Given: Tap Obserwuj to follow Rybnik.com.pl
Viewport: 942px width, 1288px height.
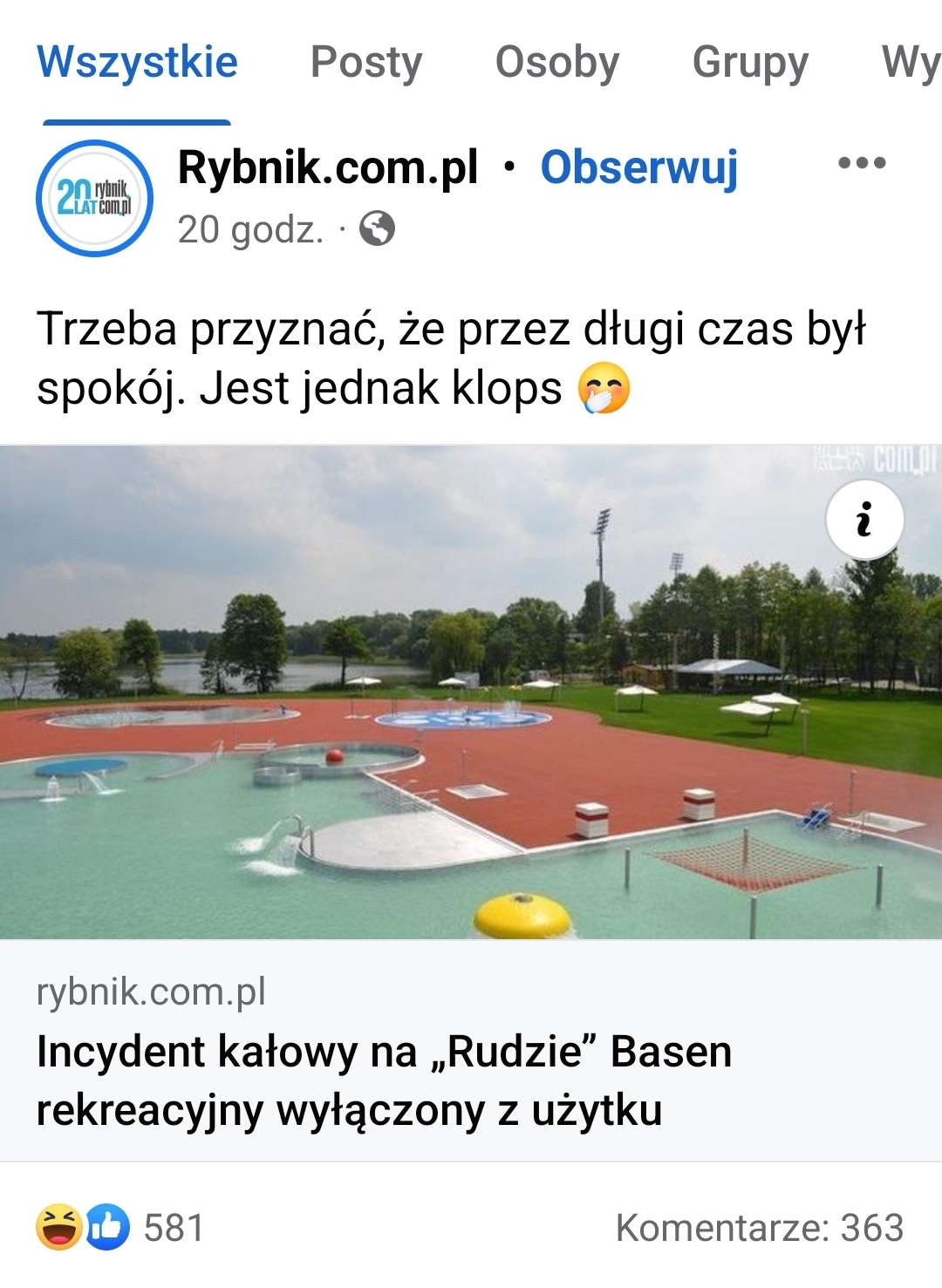Looking at the screenshot, I should tap(638, 167).
